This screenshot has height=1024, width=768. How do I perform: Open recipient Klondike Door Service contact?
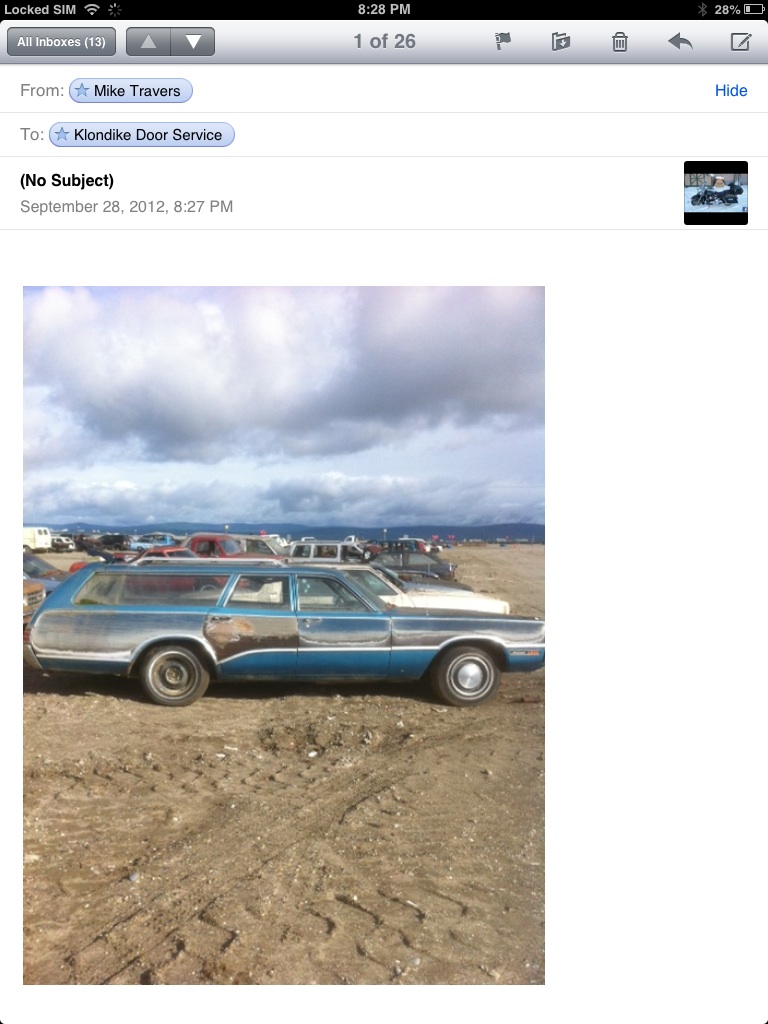click(141, 135)
